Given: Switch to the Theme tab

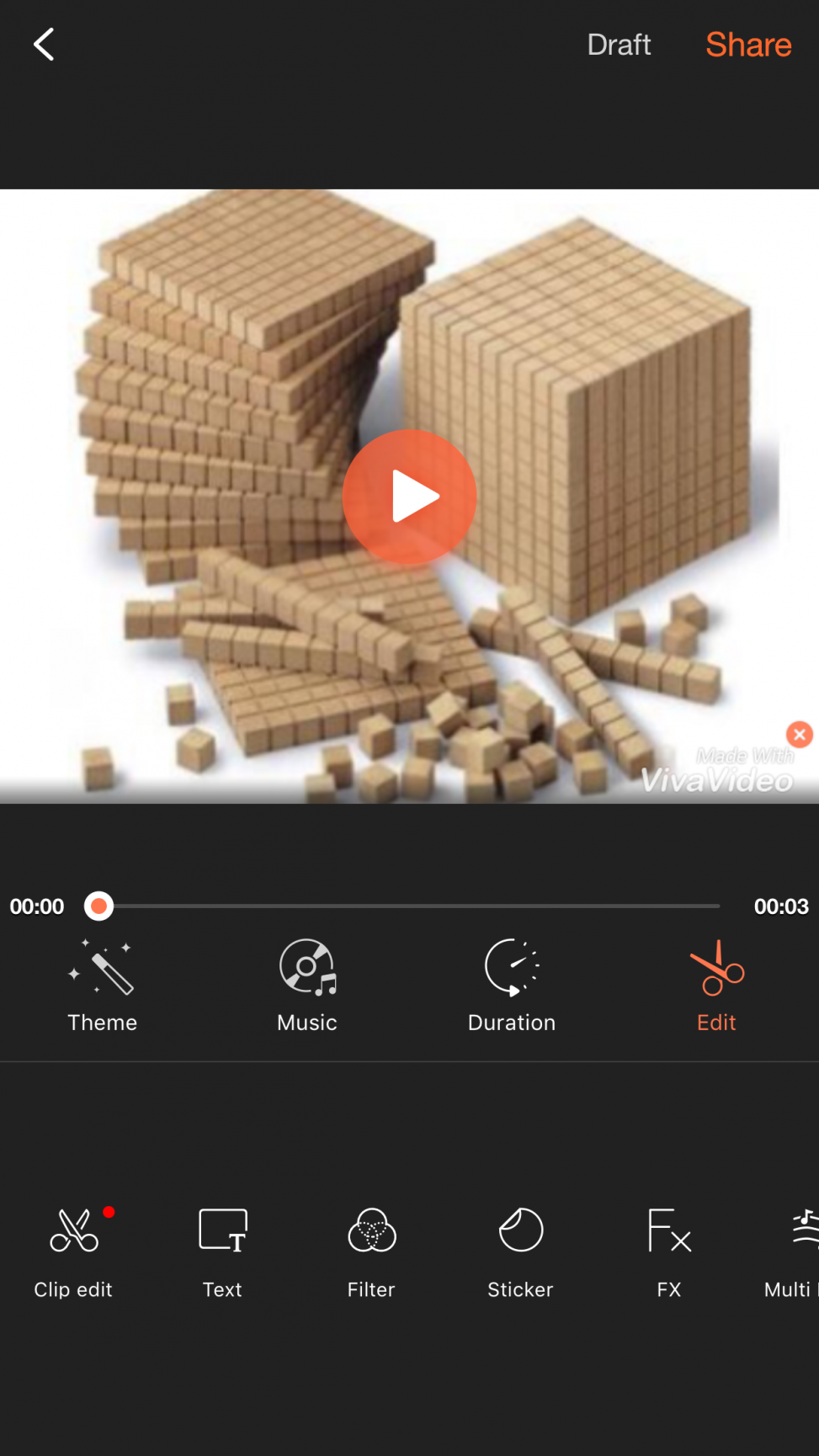Looking at the screenshot, I should (x=102, y=986).
